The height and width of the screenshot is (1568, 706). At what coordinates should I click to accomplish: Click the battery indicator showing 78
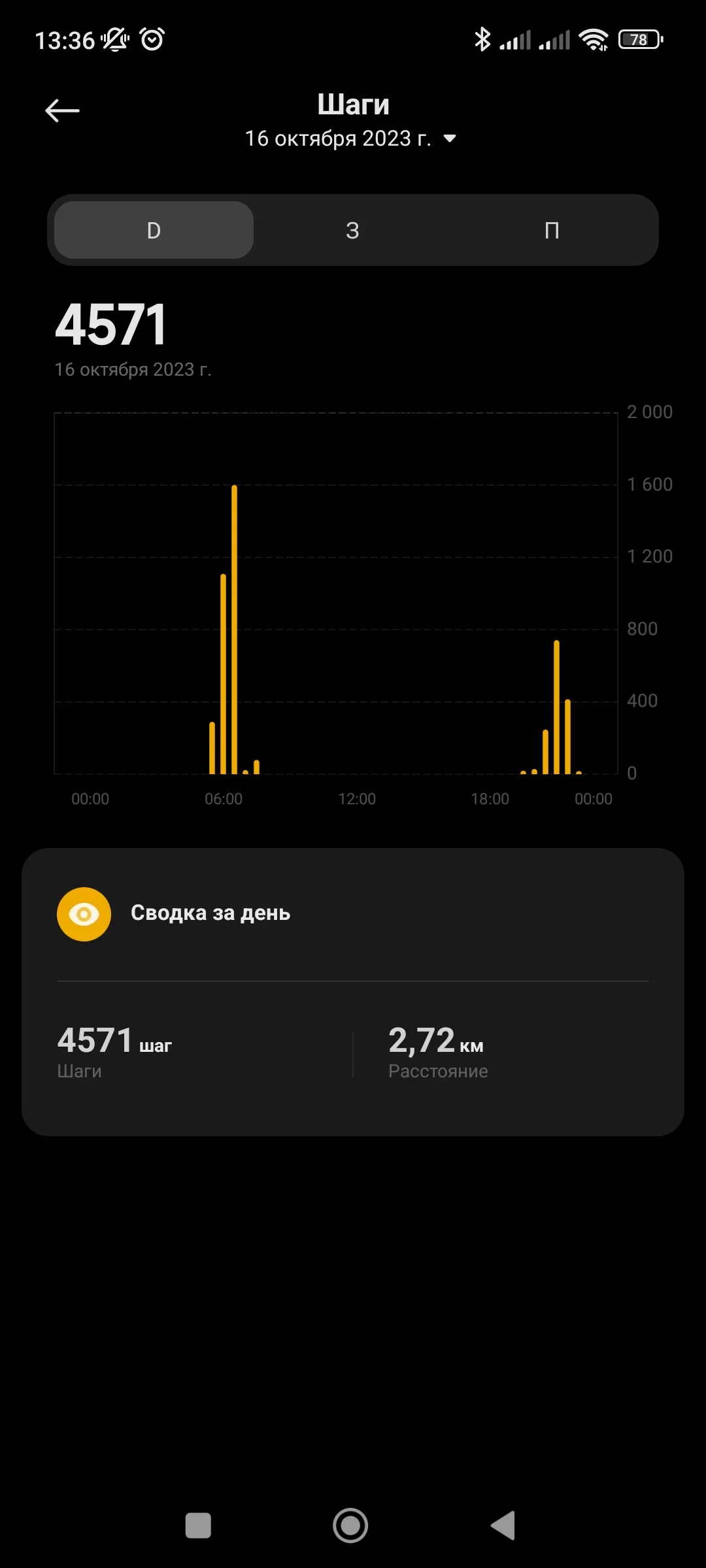637,40
